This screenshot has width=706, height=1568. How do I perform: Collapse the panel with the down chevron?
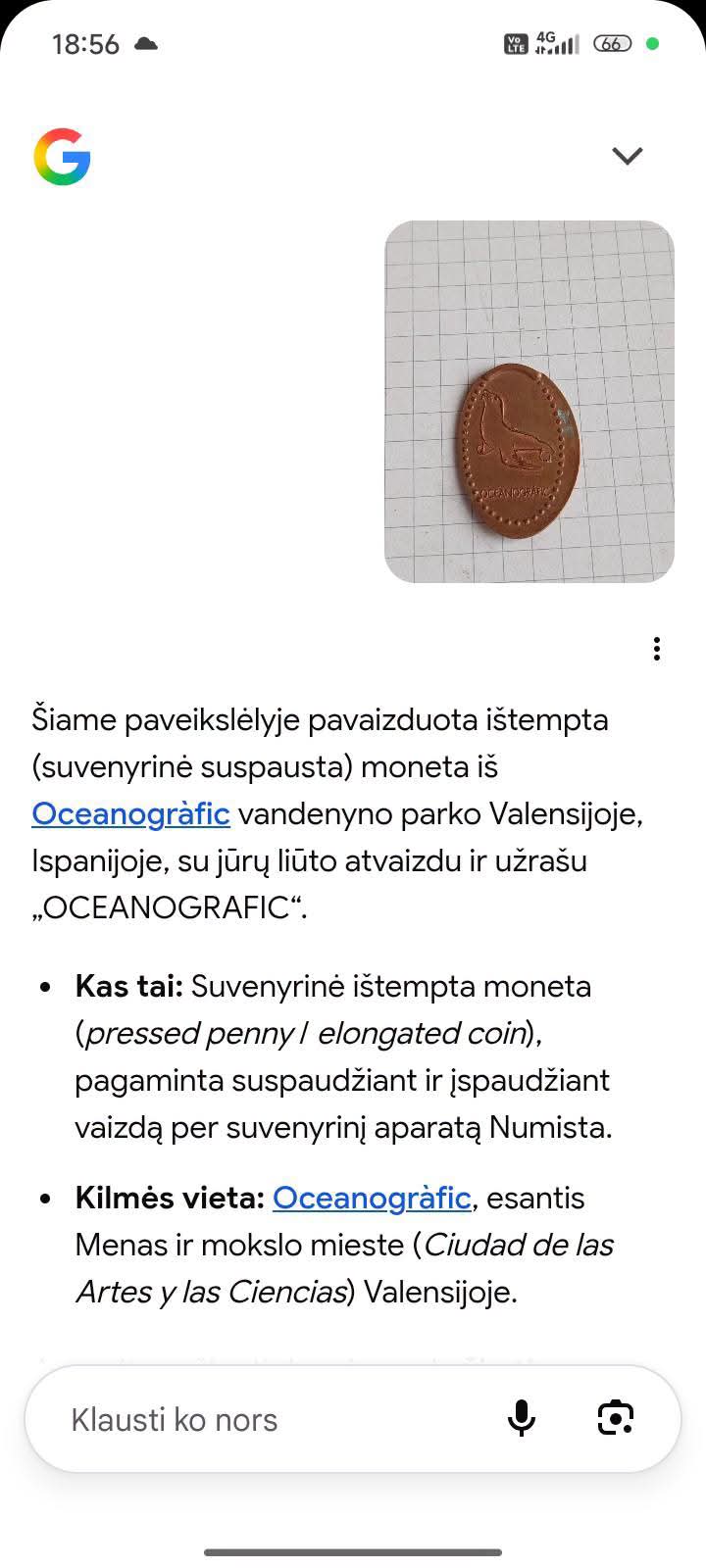point(627,156)
